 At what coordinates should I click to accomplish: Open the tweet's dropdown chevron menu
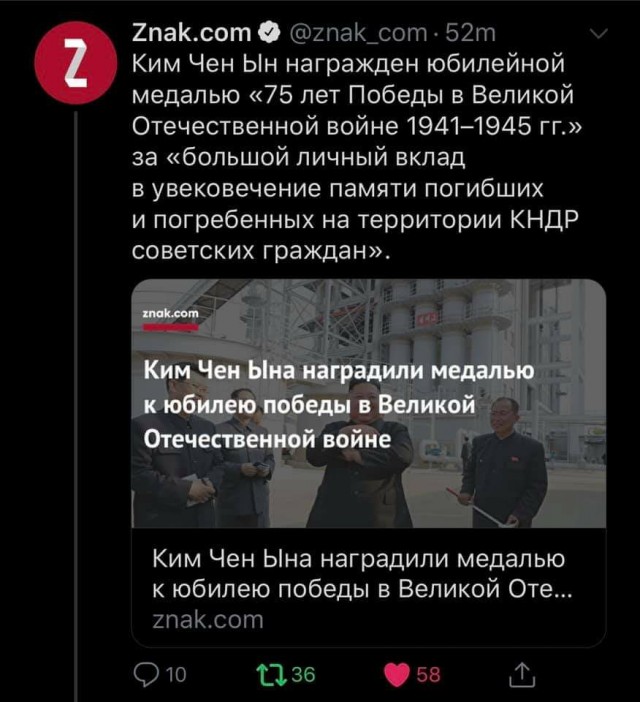tap(598, 34)
